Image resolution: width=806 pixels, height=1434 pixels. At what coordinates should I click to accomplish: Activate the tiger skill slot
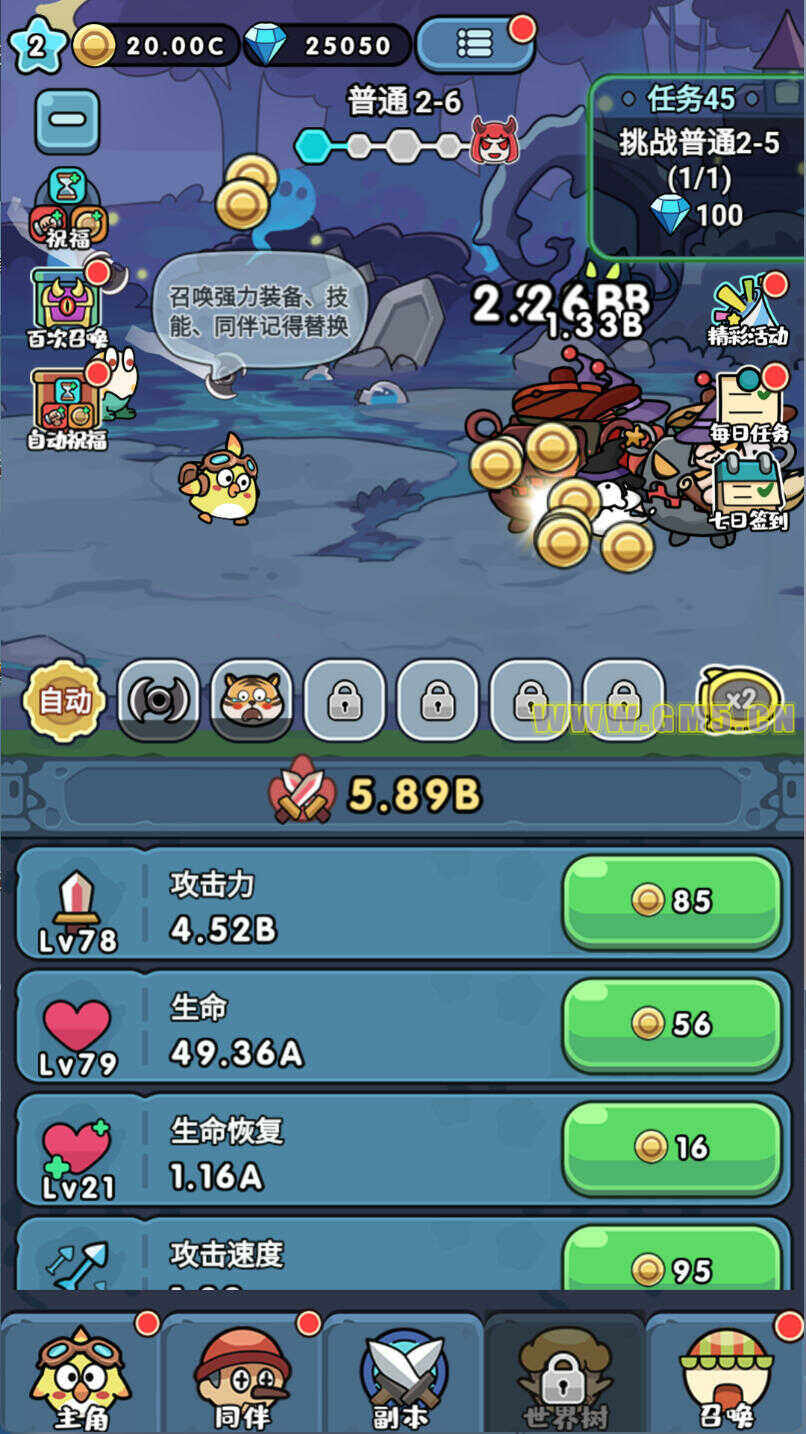click(251, 700)
